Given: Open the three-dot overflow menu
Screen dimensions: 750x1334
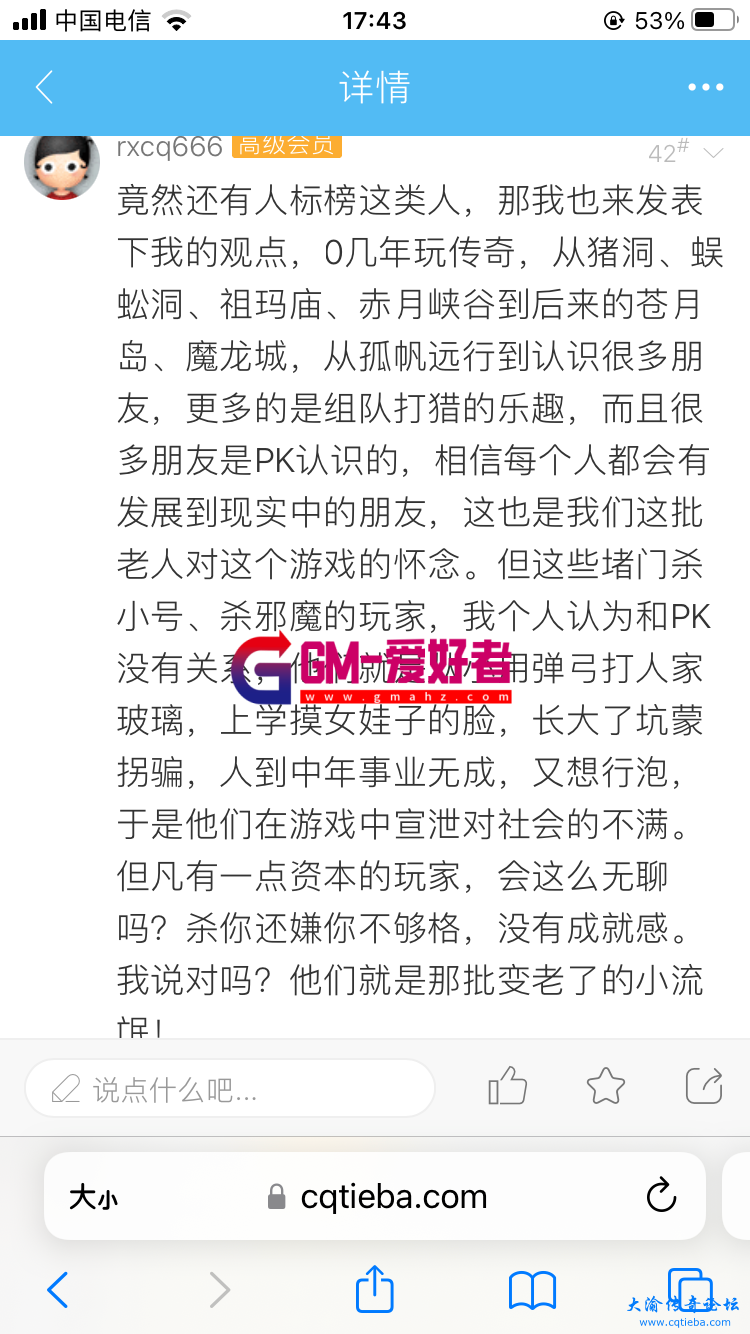Looking at the screenshot, I should tap(706, 88).
